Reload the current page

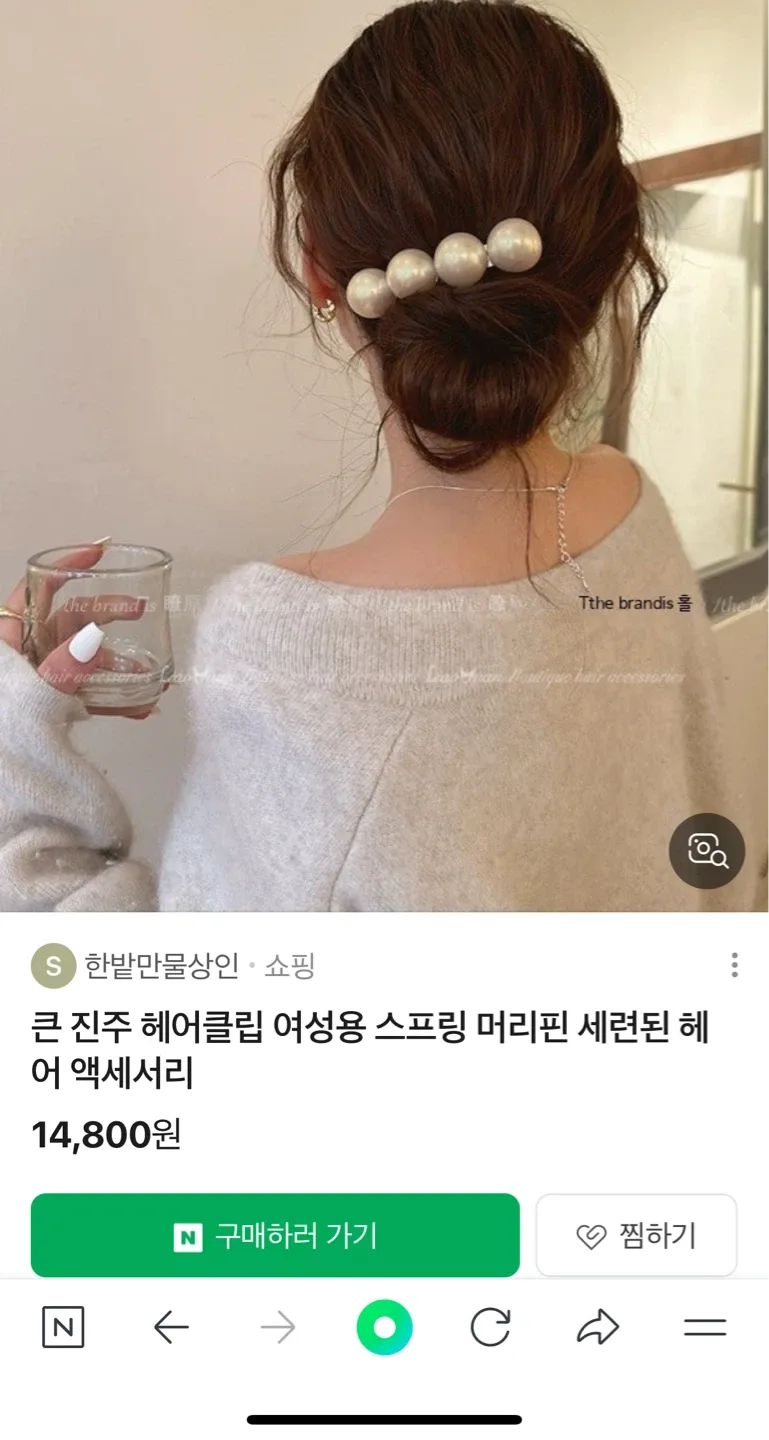tap(490, 1328)
